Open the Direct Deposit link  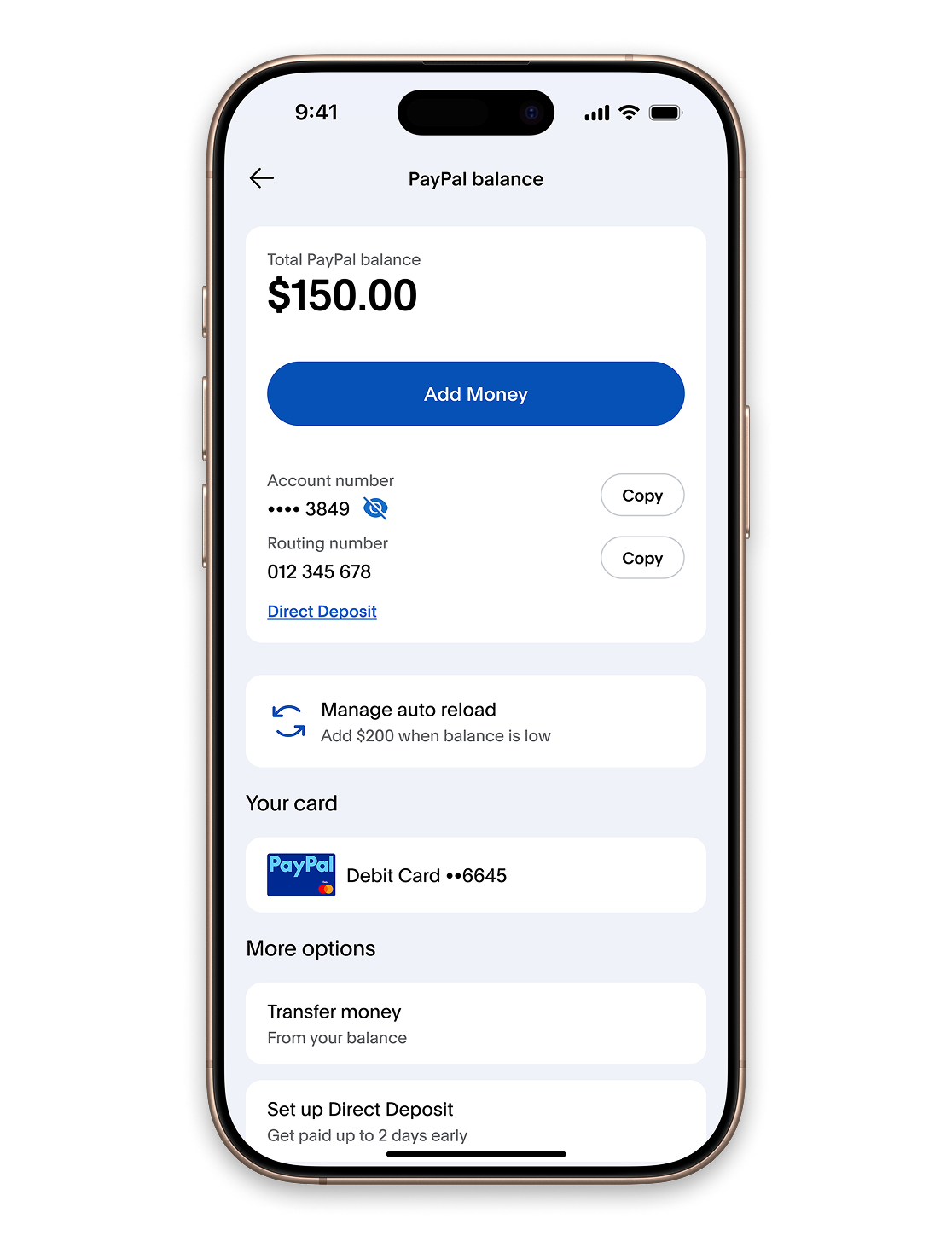[x=322, y=612]
